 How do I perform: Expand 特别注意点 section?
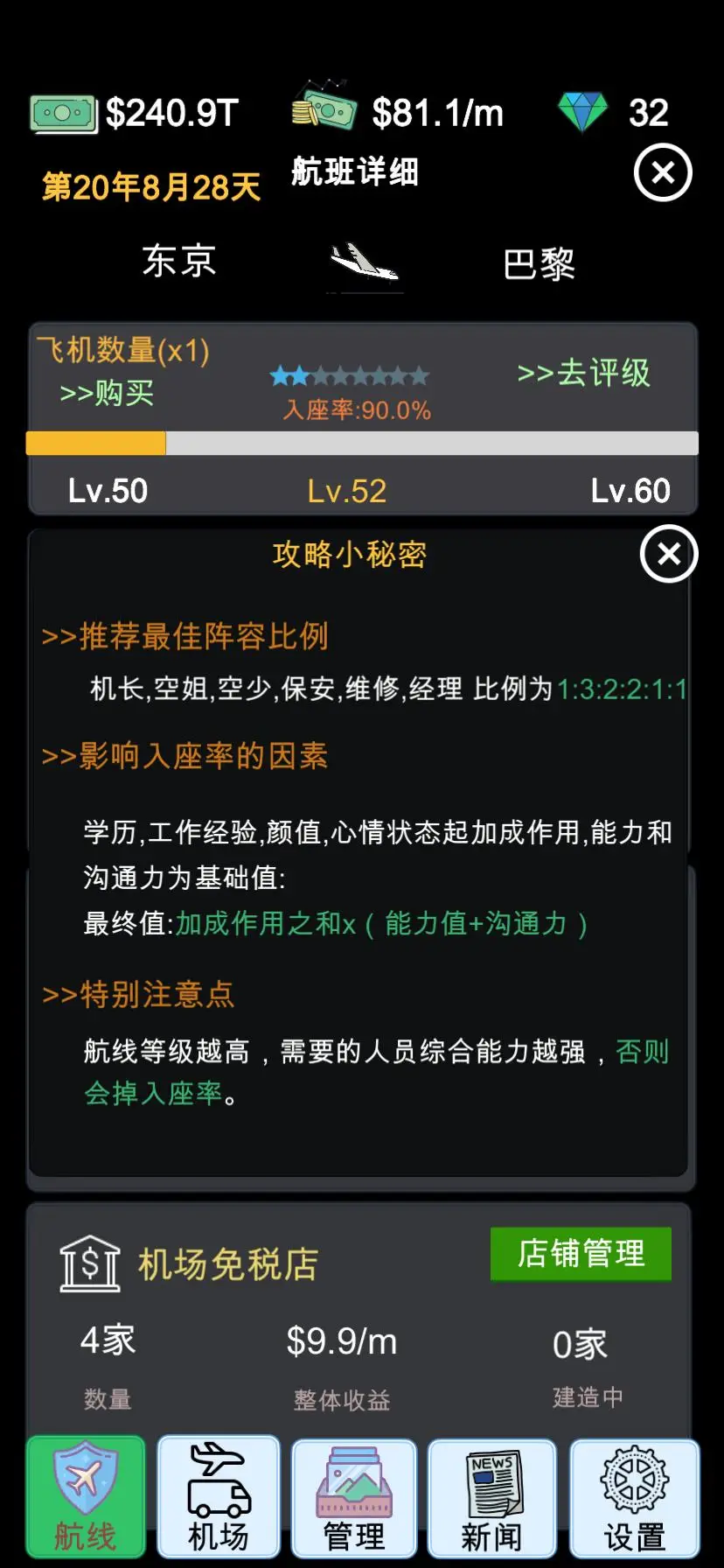point(138,993)
